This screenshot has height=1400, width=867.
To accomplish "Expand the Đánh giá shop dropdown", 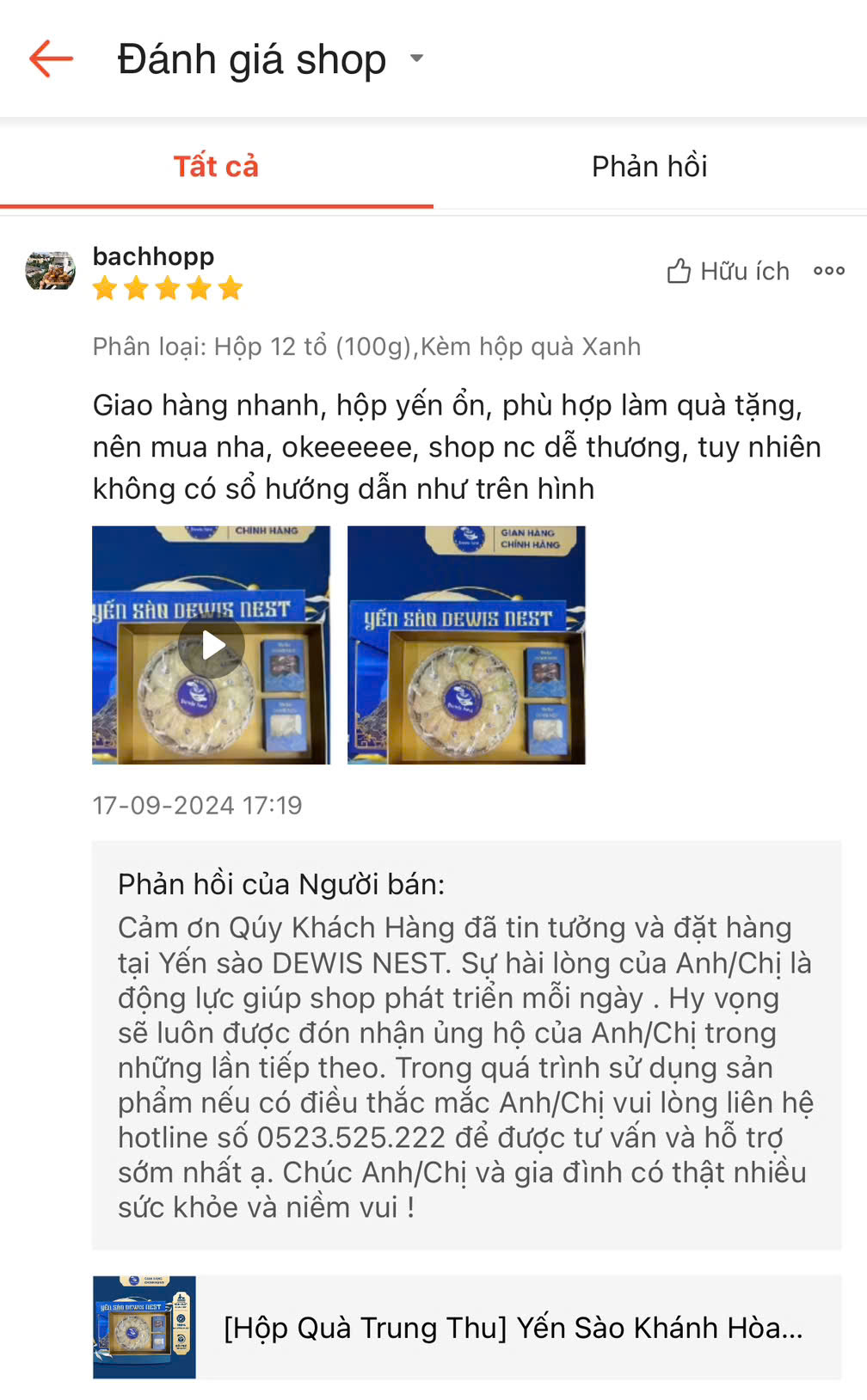I will 417,58.
